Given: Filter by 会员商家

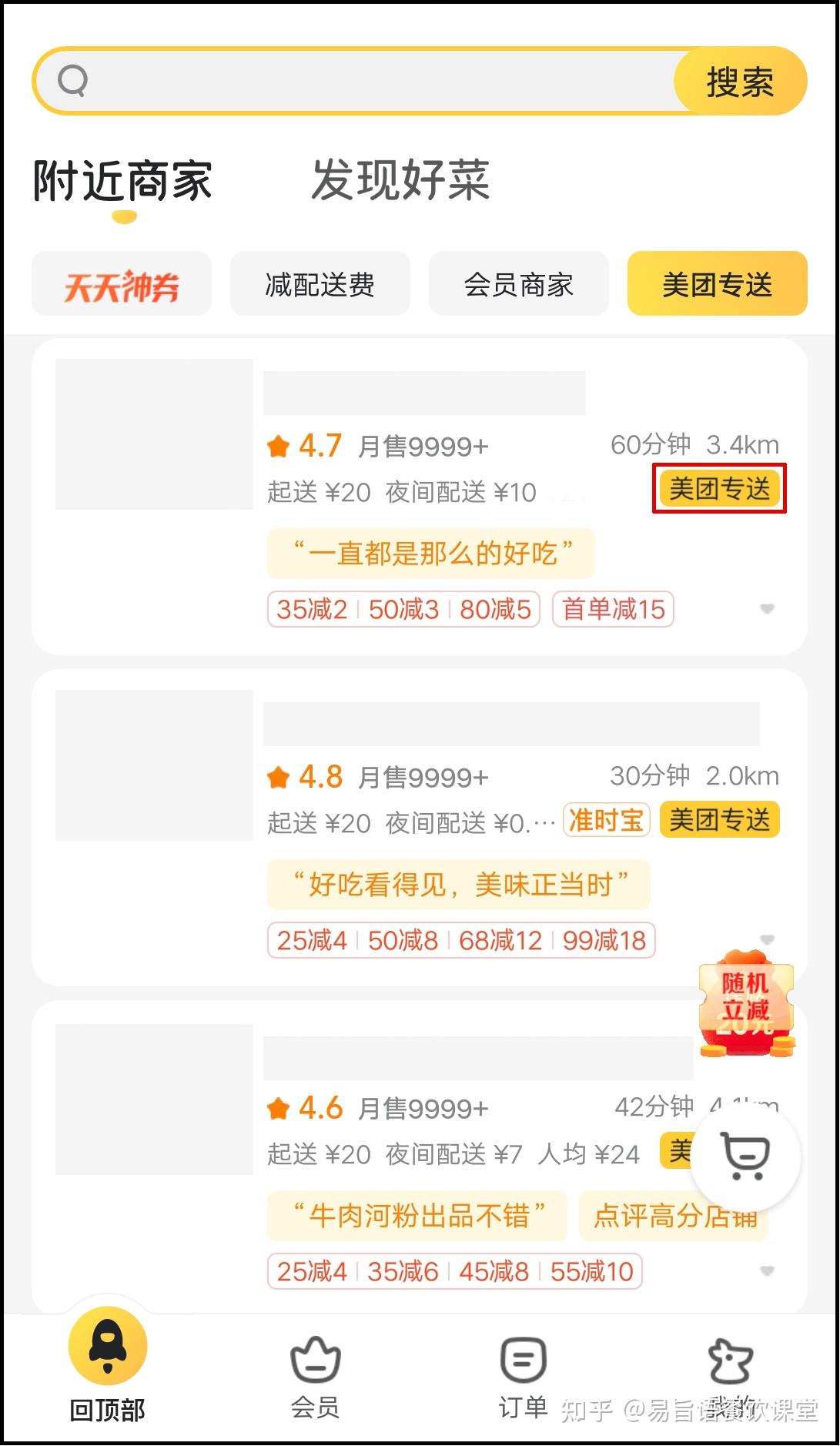Looking at the screenshot, I should coord(518,285).
